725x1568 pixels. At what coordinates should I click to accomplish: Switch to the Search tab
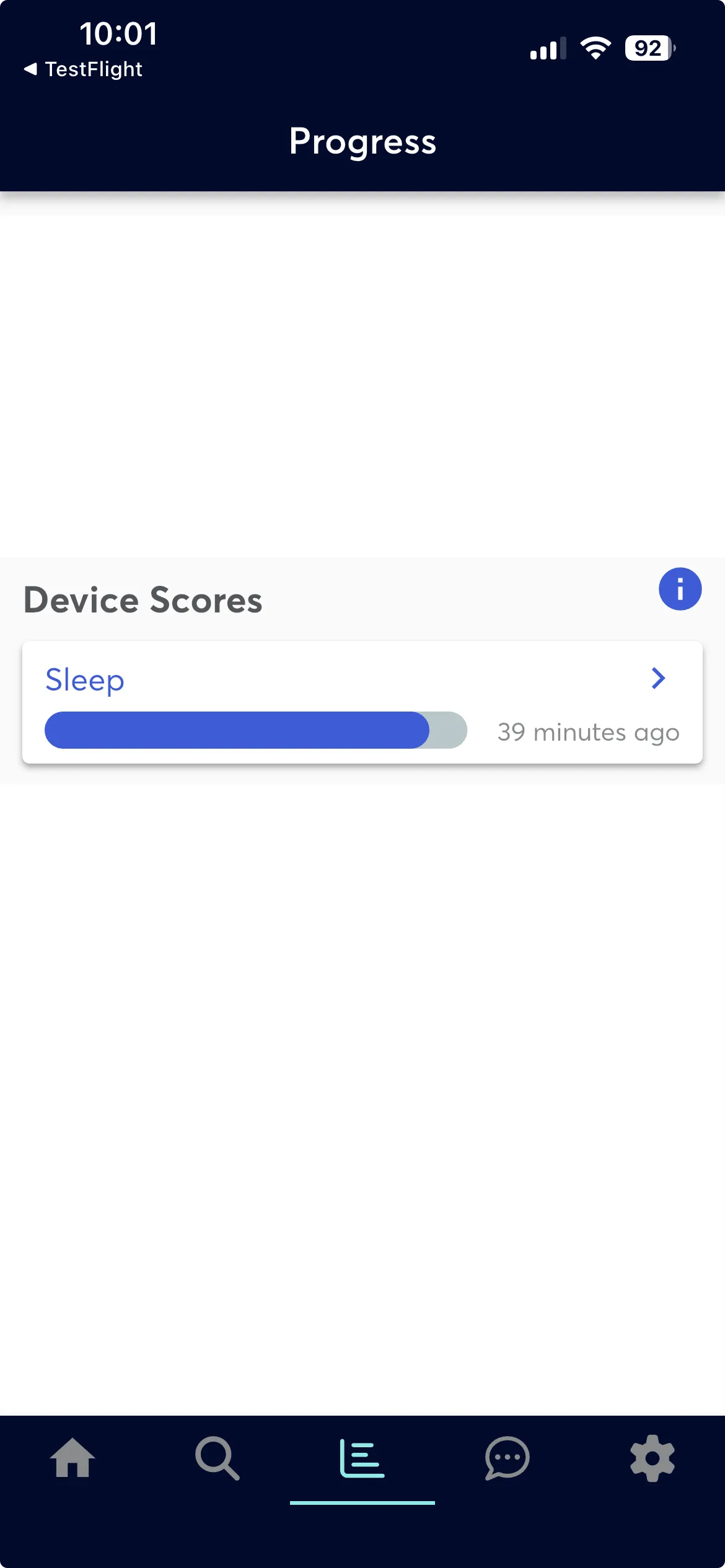pos(217,1458)
